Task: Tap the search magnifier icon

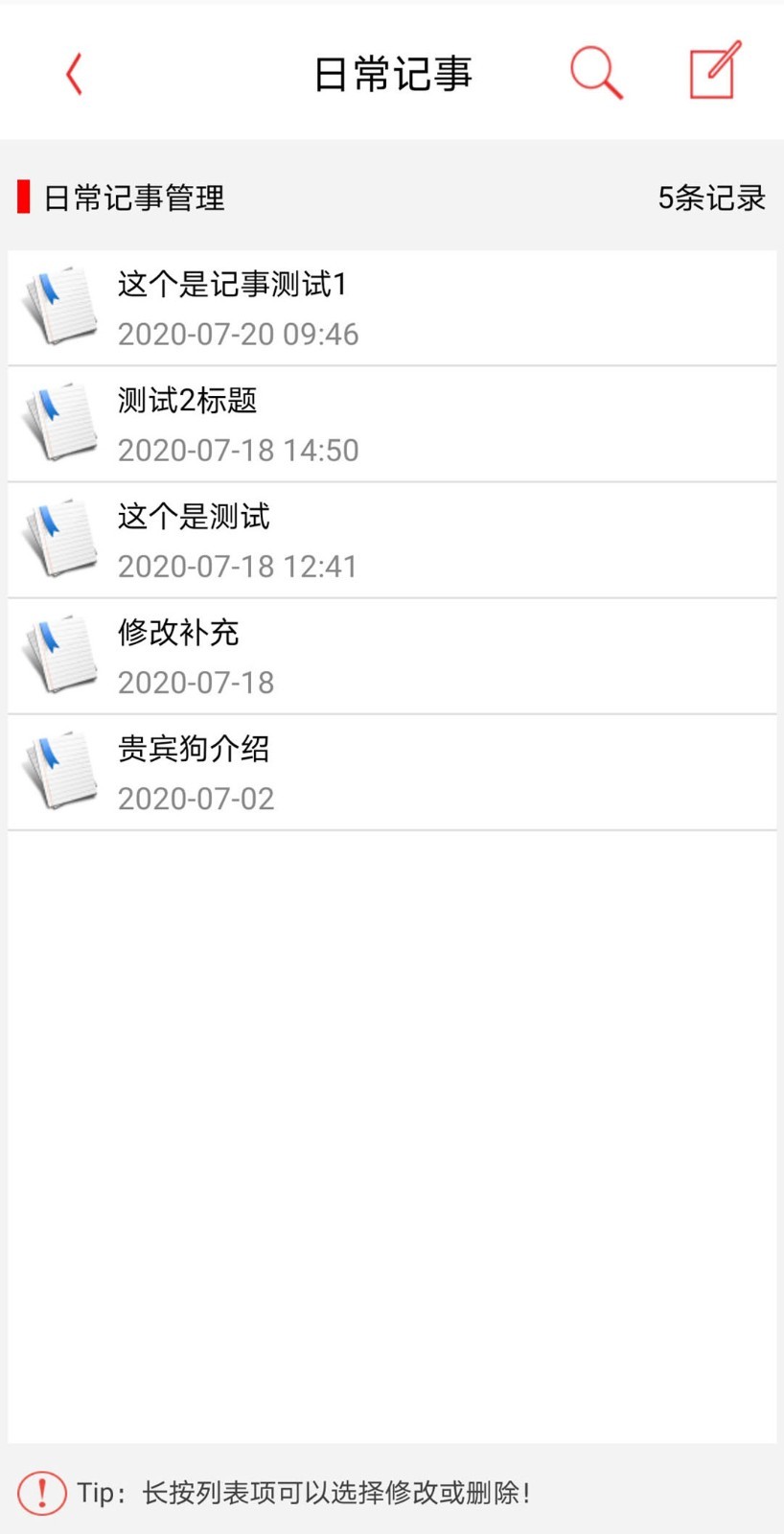Action: click(x=595, y=72)
